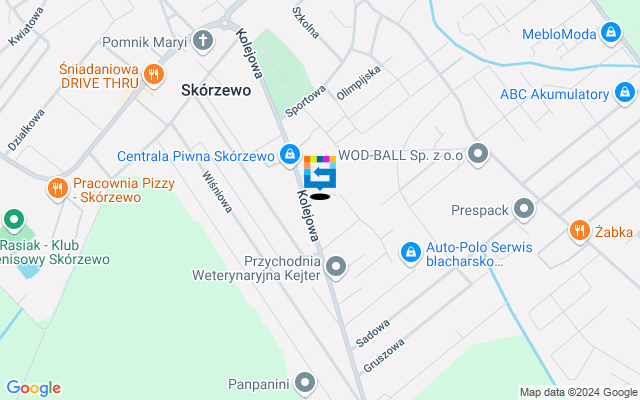Image resolution: width=640 pixels, height=400 pixels.
Task: Select Przychodnia Weterynaryjna Kejter marker
Action: (336, 267)
